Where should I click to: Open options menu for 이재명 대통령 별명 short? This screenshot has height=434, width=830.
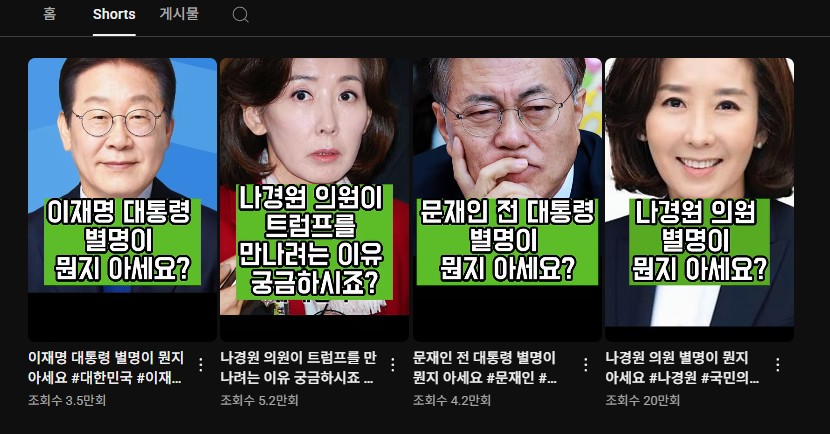pos(201,365)
